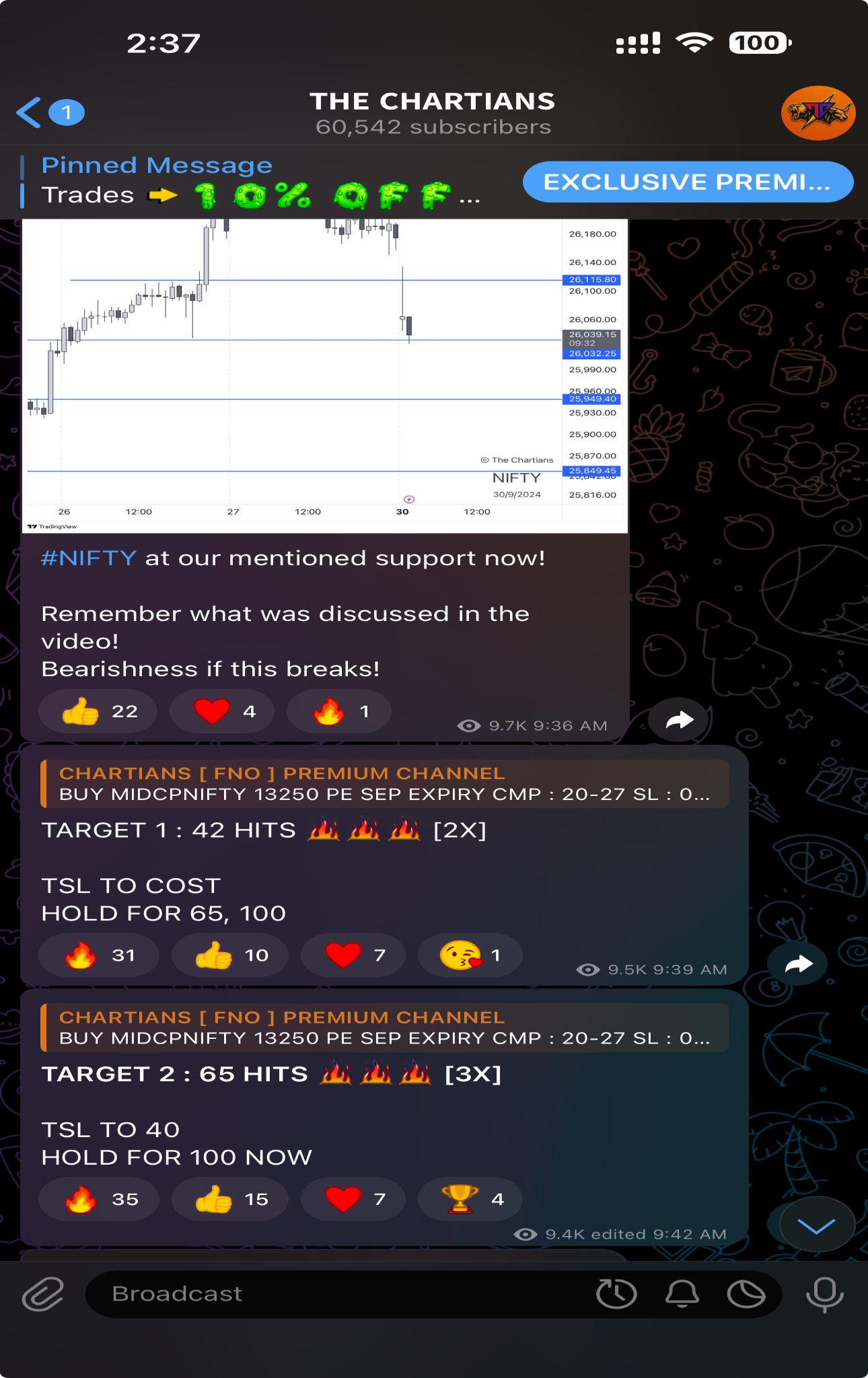Forward the TARGET 1 : 42 HITS message
868x1378 pixels.
point(798,965)
